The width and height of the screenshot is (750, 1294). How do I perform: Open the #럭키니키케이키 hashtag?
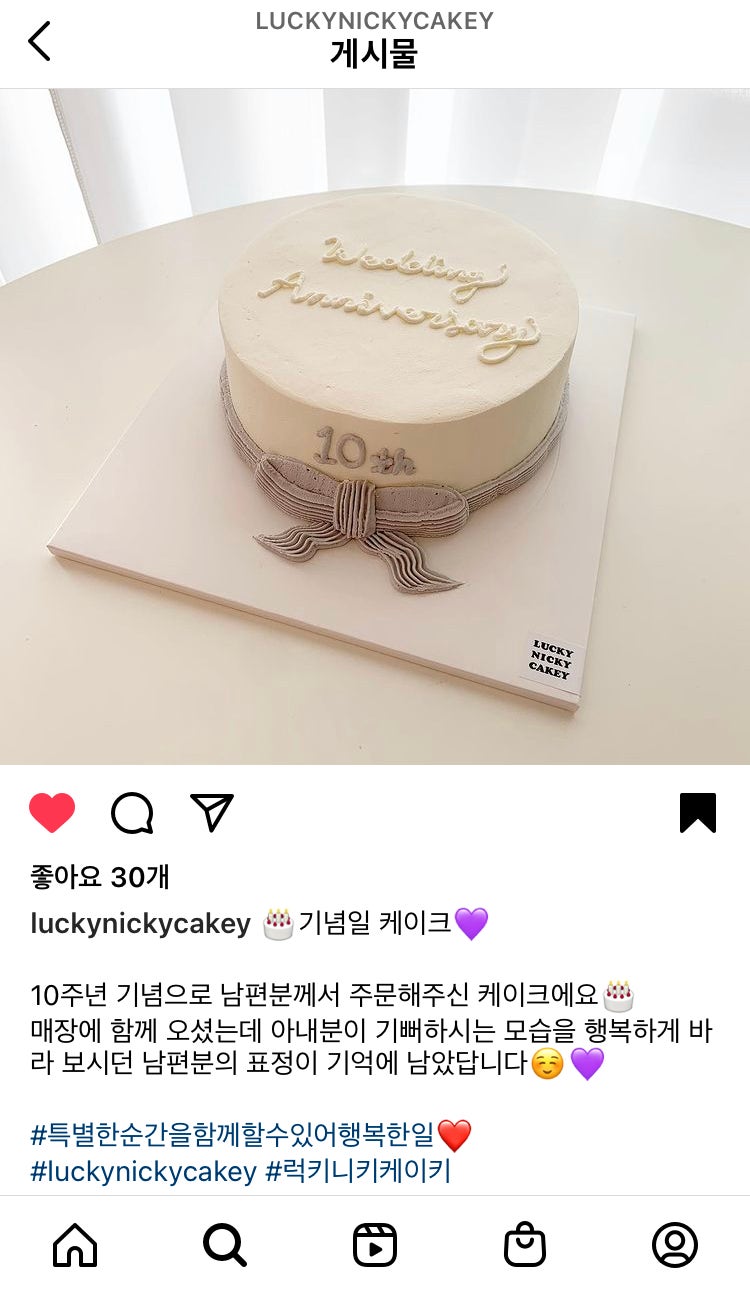(x=358, y=1171)
